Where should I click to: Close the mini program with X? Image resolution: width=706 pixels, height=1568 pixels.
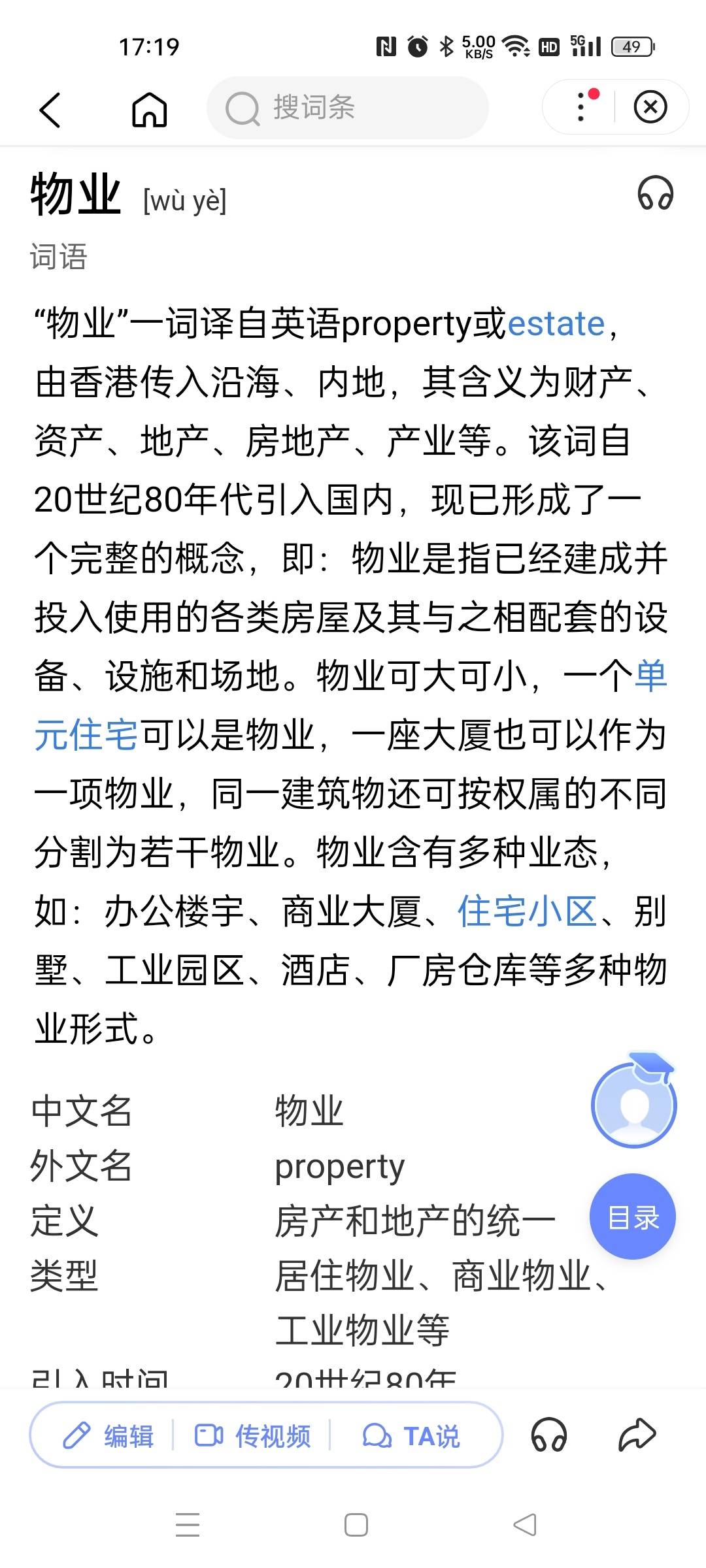click(650, 107)
